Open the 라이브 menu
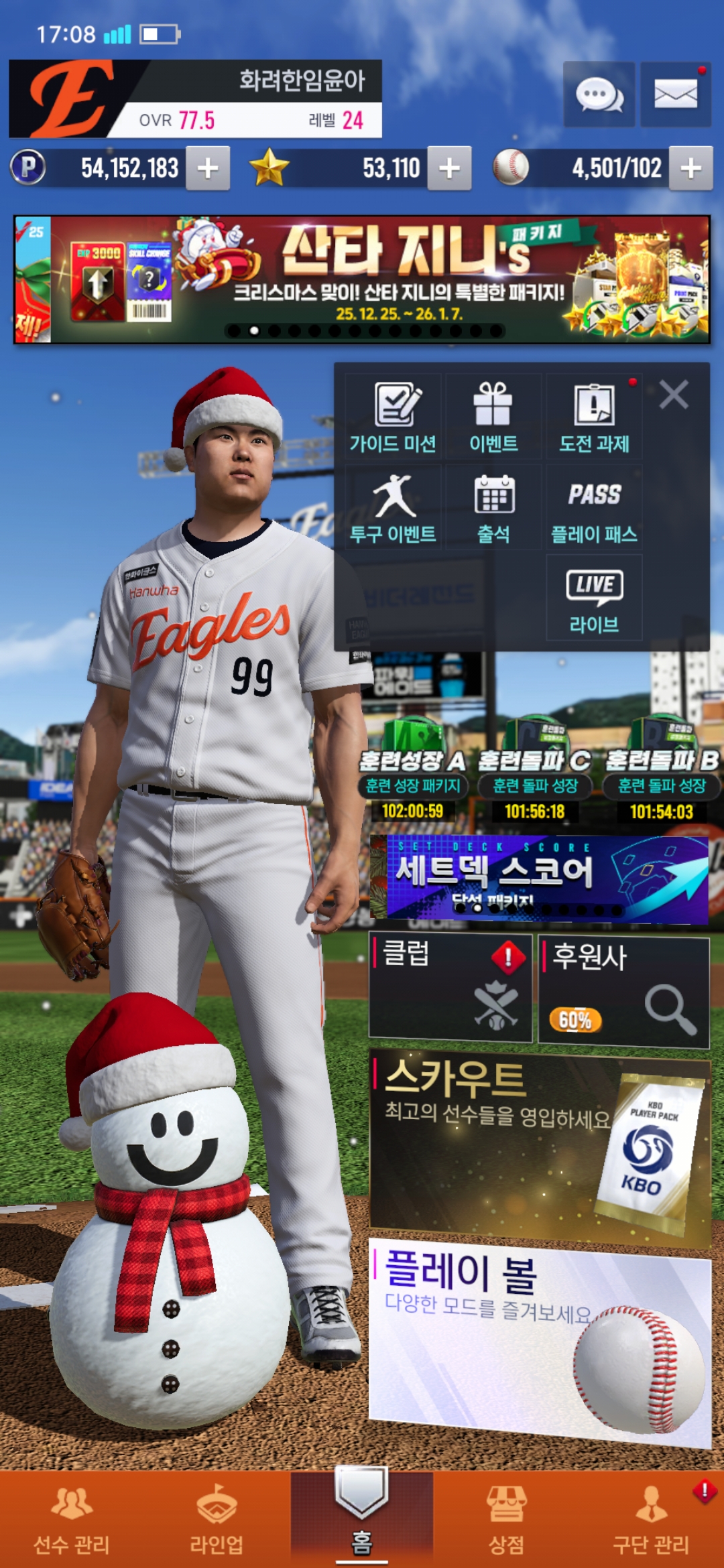The width and height of the screenshot is (724, 1568). pyautogui.click(x=594, y=598)
